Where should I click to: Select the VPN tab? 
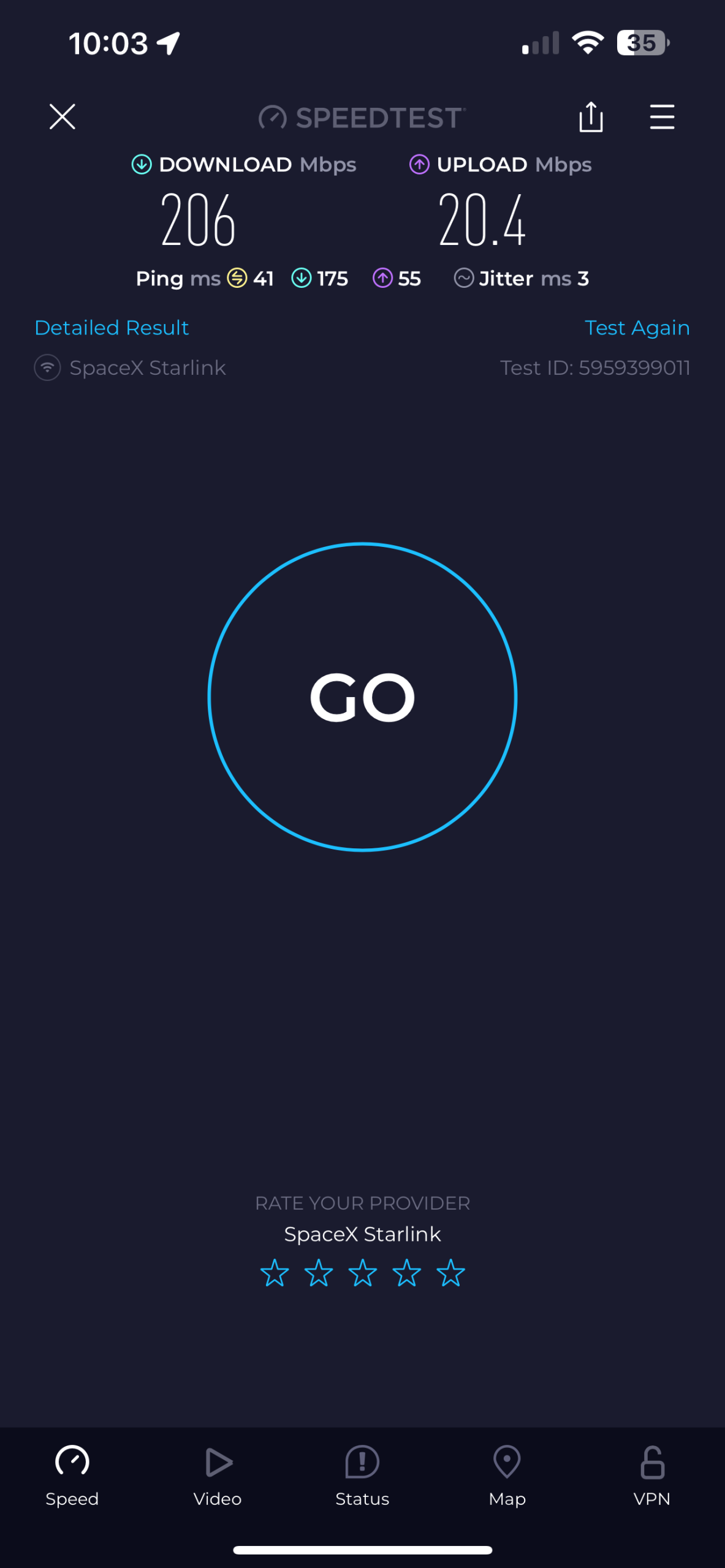point(652,1476)
